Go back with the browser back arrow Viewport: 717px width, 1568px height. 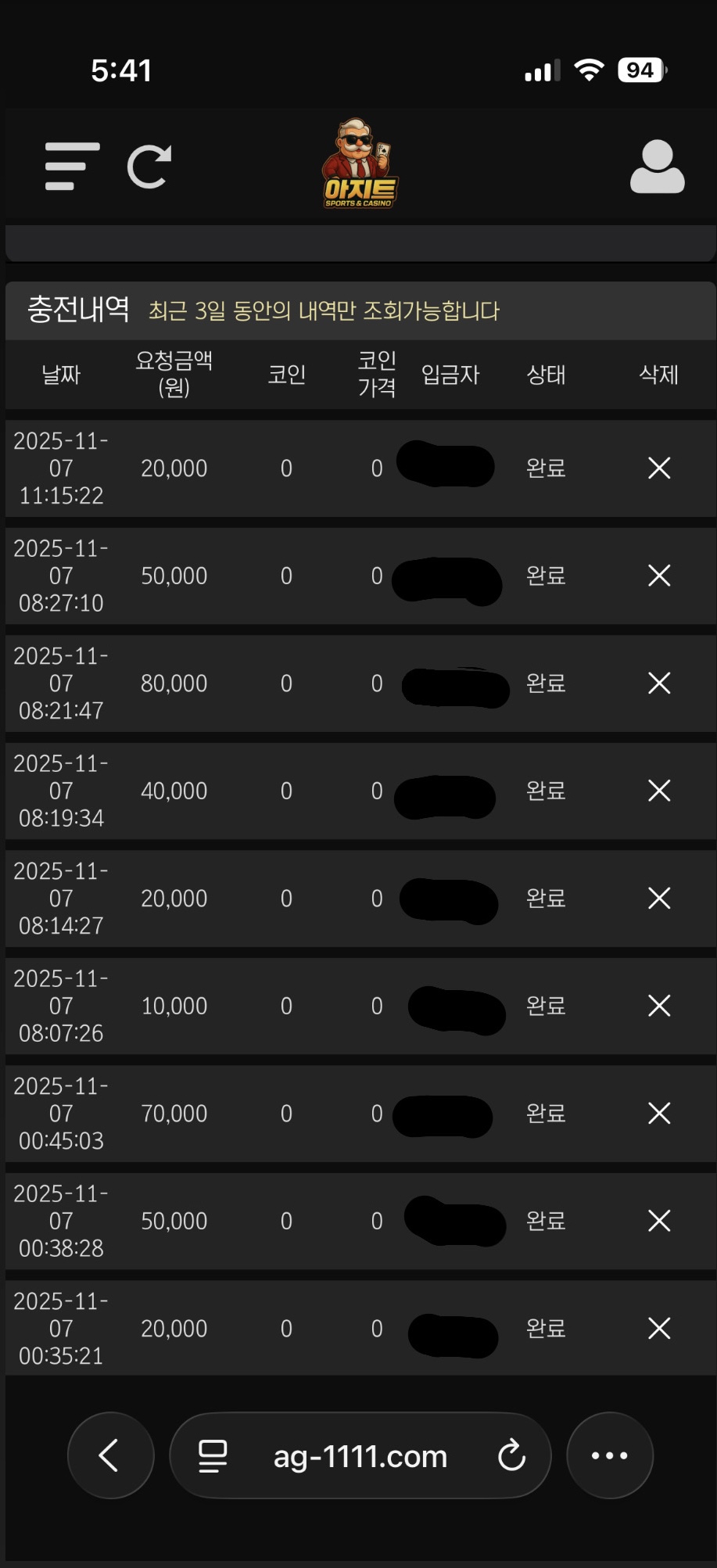click(110, 1455)
